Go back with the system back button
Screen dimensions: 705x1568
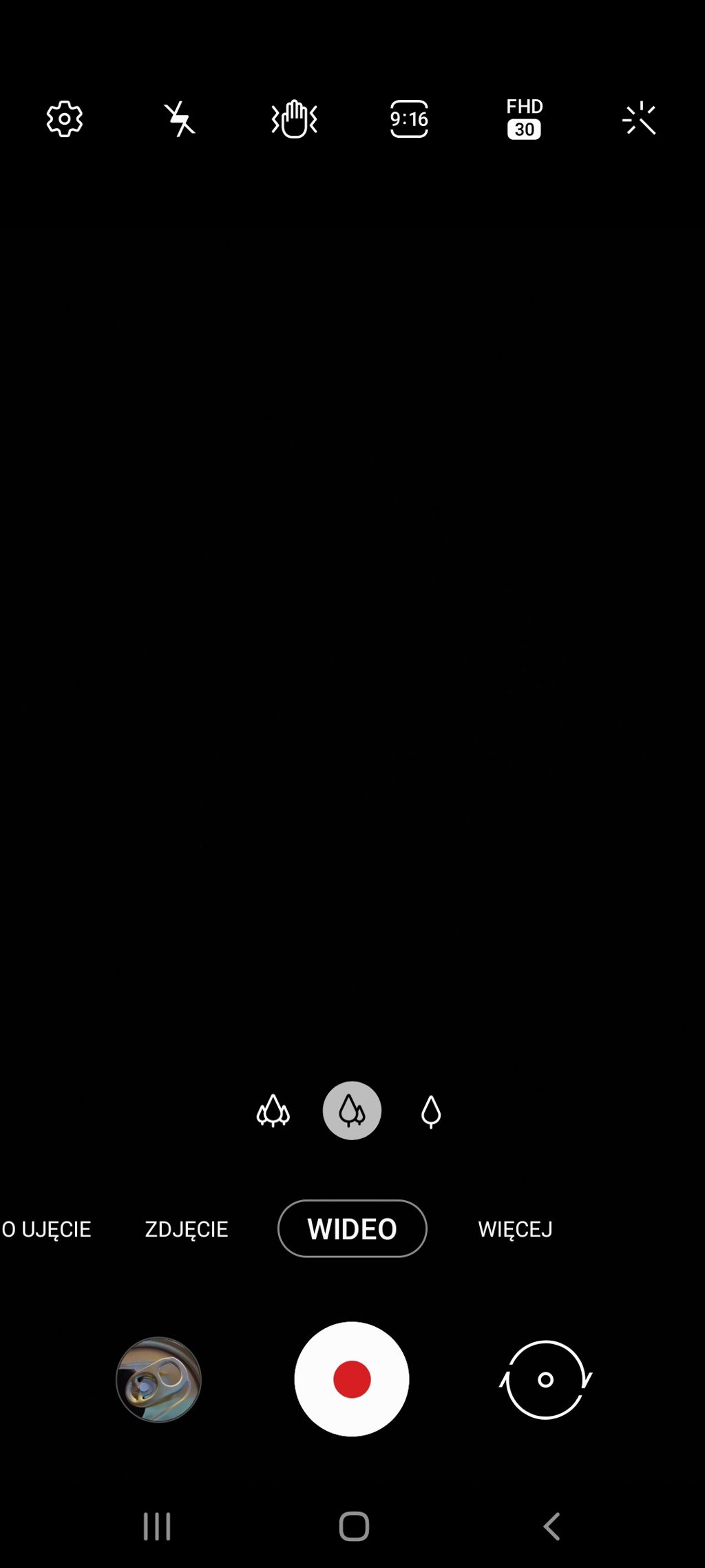(x=551, y=1527)
